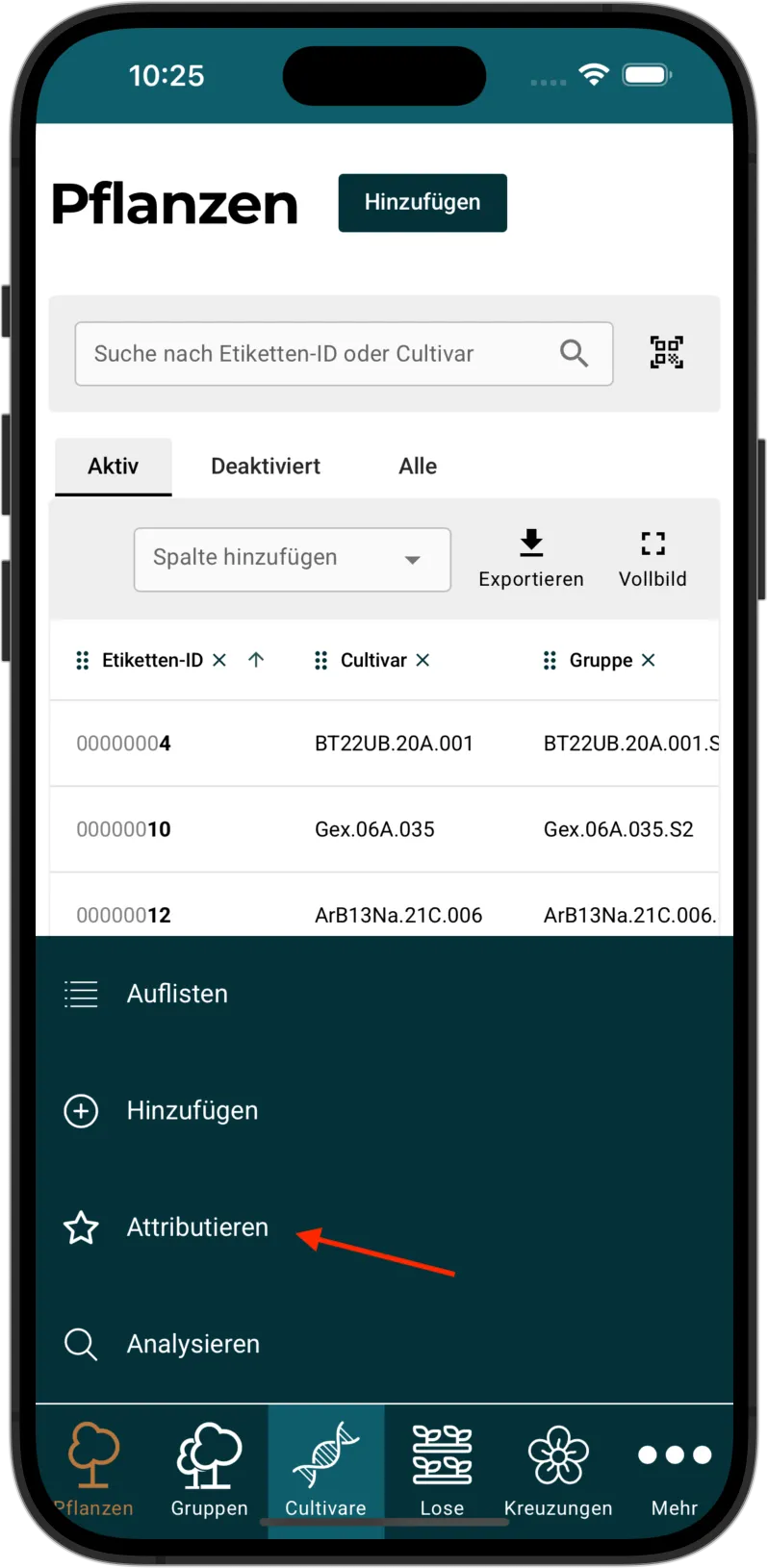Image resolution: width=768 pixels, height=1568 pixels.
Task: Choose Hinzufügen in the Cultivare menu
Action: [x=192, y=1111]
